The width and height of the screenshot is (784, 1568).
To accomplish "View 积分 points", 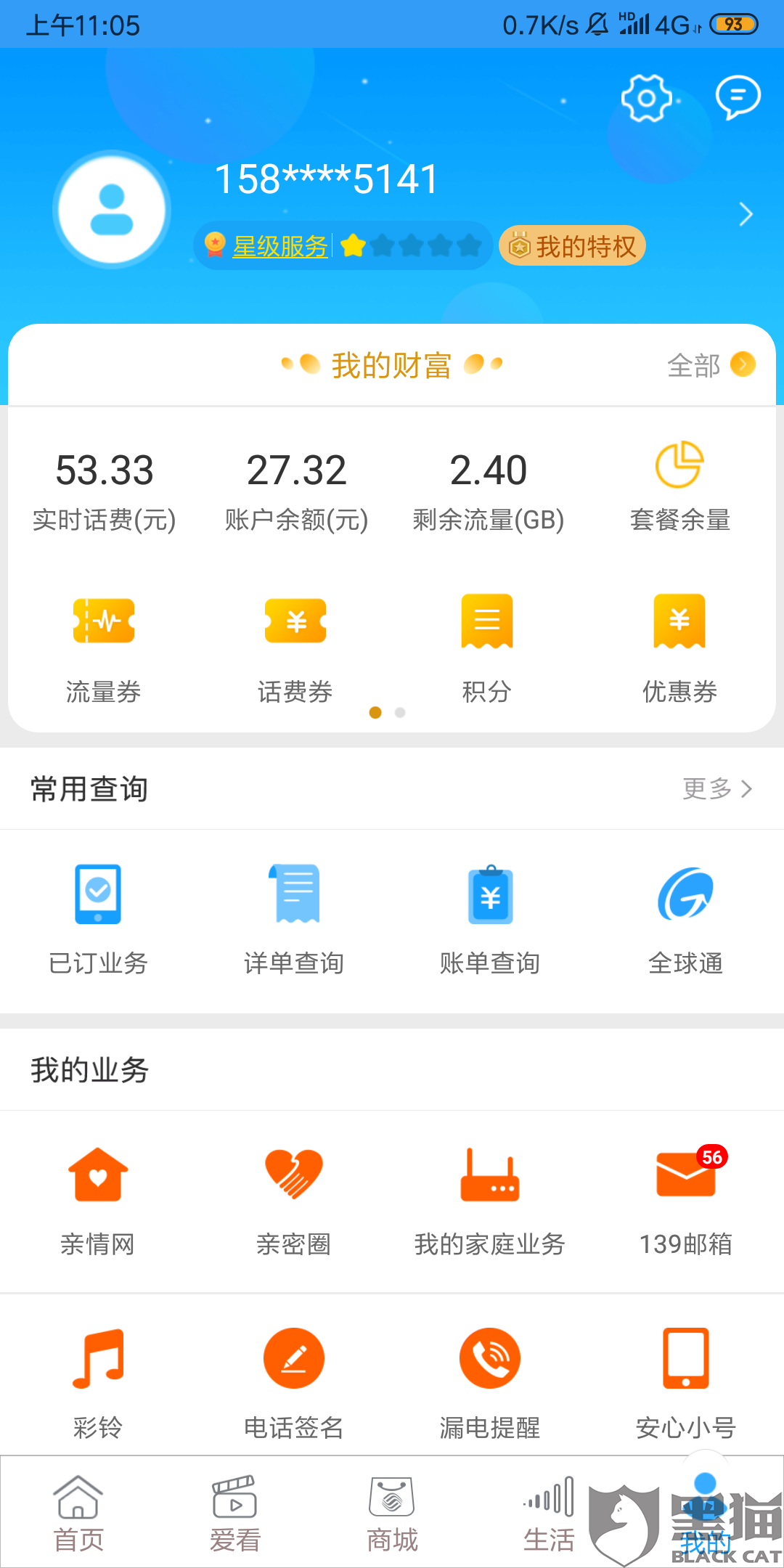I will point(487,646).
